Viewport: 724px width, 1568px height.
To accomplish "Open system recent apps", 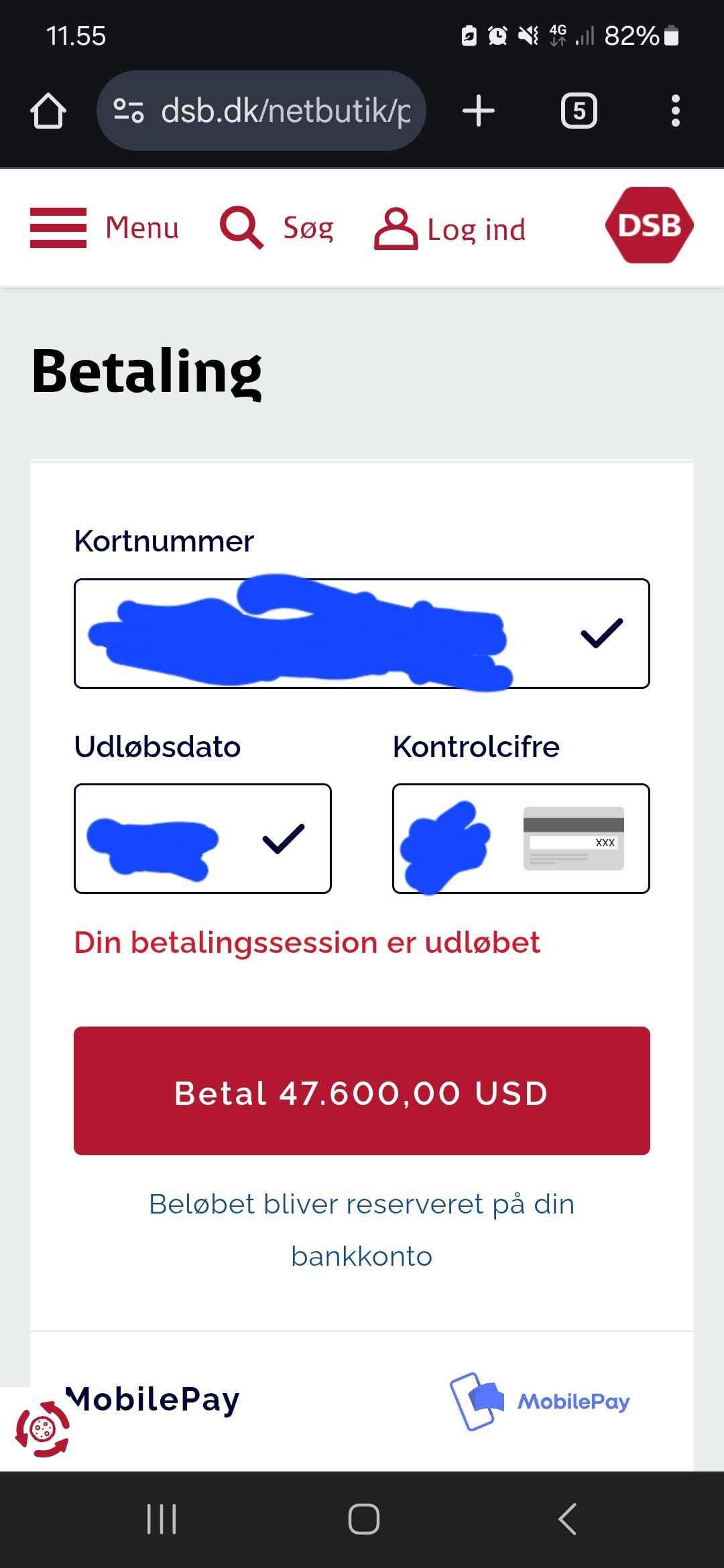I will [x=162, y=1519].
